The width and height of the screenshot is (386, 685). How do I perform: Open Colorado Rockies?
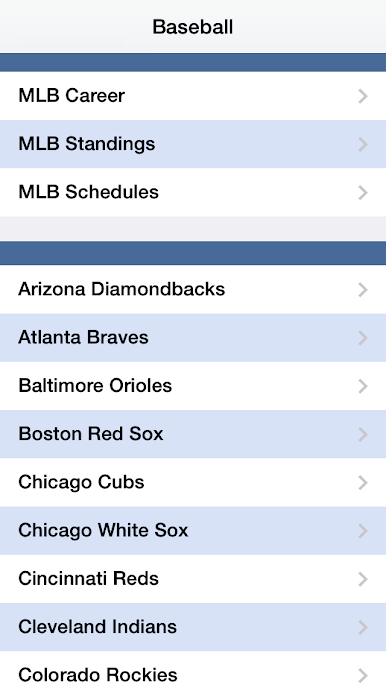pos(193,668)
